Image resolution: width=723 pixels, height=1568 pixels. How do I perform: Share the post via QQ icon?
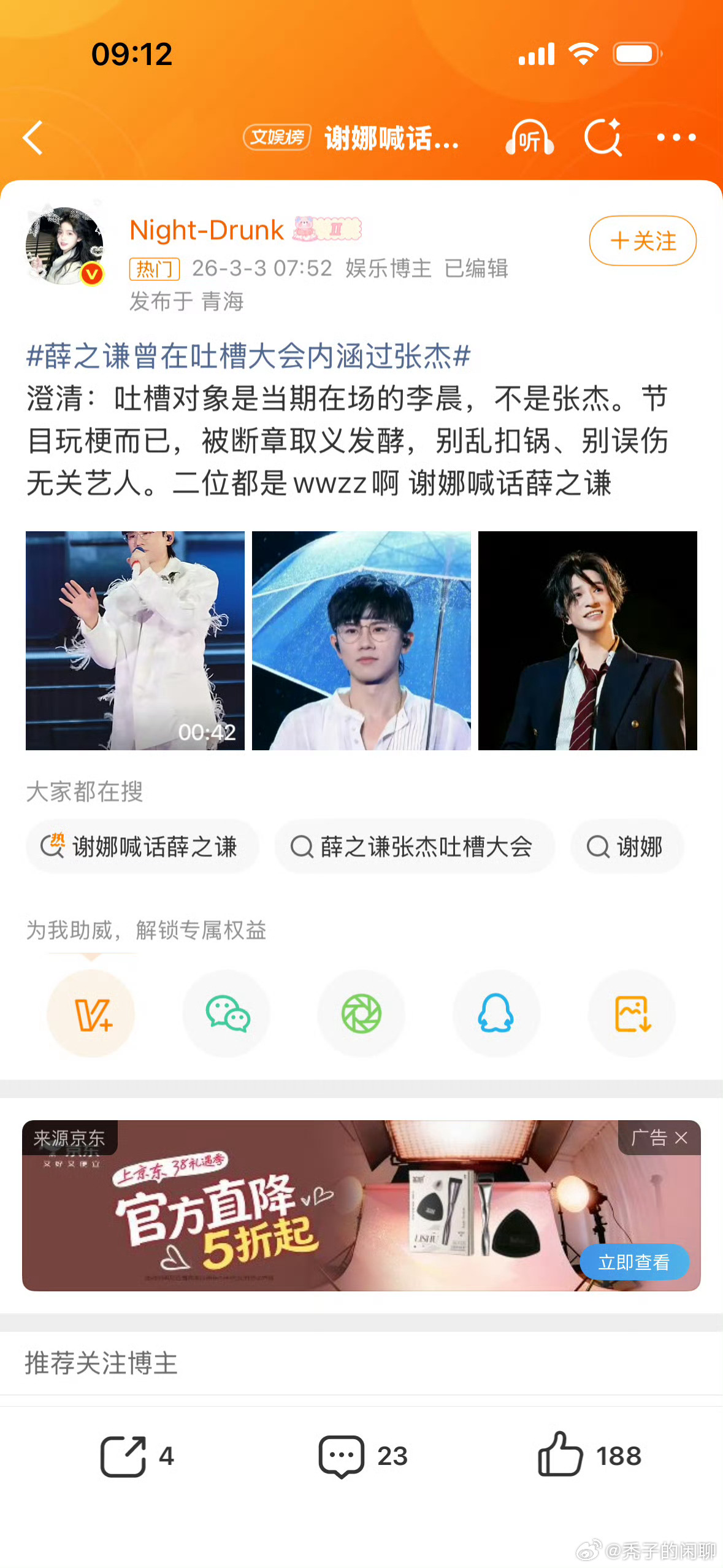496,1015
